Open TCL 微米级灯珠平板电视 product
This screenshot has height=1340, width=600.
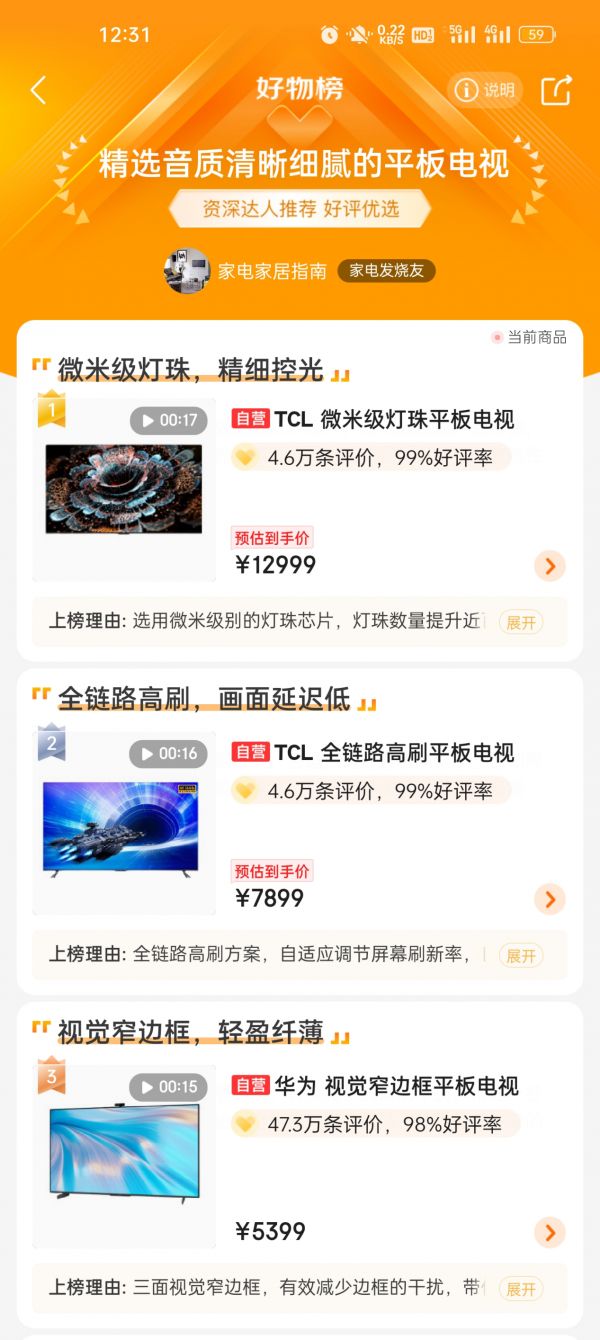tap(394, 419)
